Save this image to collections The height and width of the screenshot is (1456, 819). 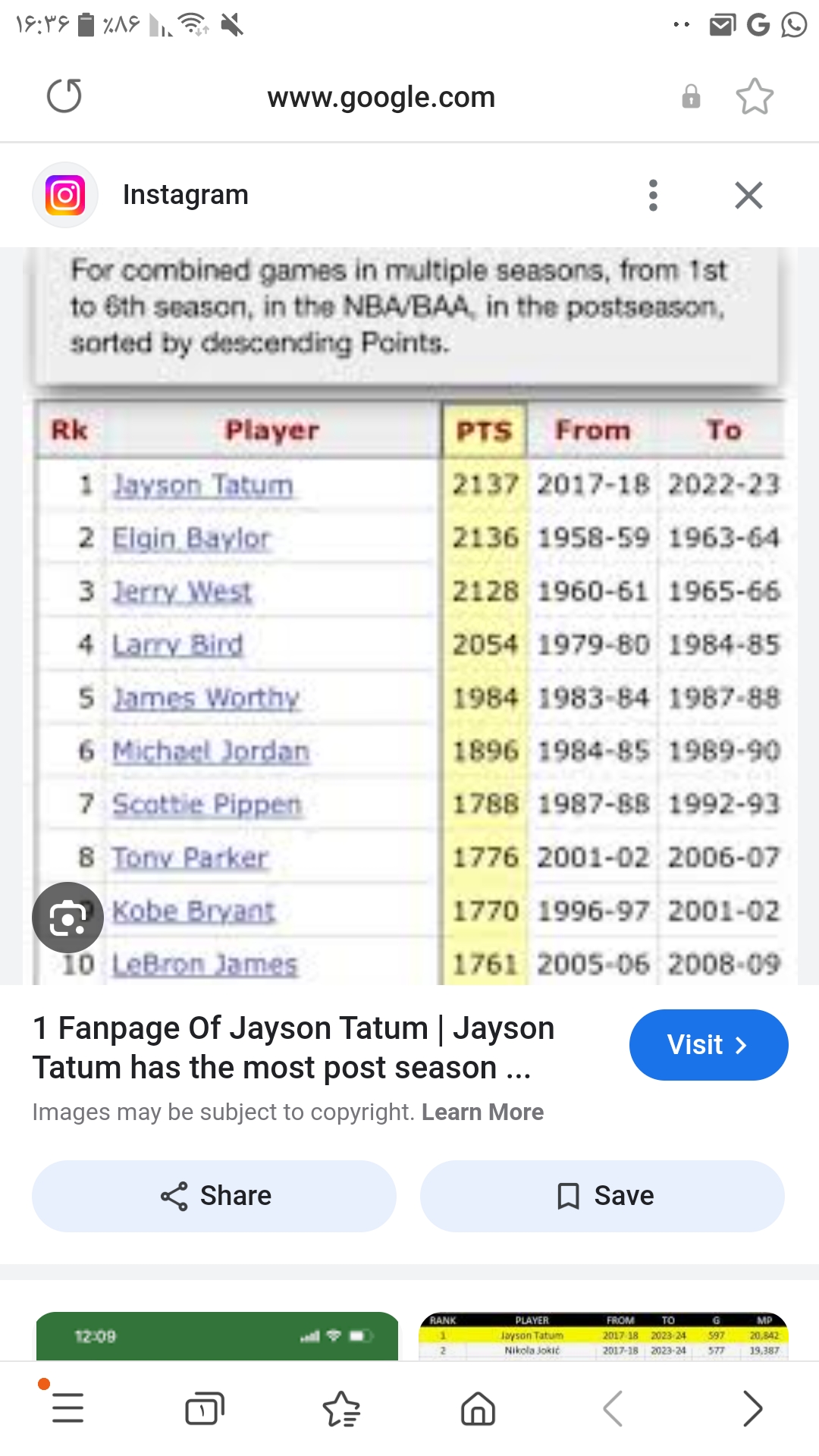point(602,1196)
